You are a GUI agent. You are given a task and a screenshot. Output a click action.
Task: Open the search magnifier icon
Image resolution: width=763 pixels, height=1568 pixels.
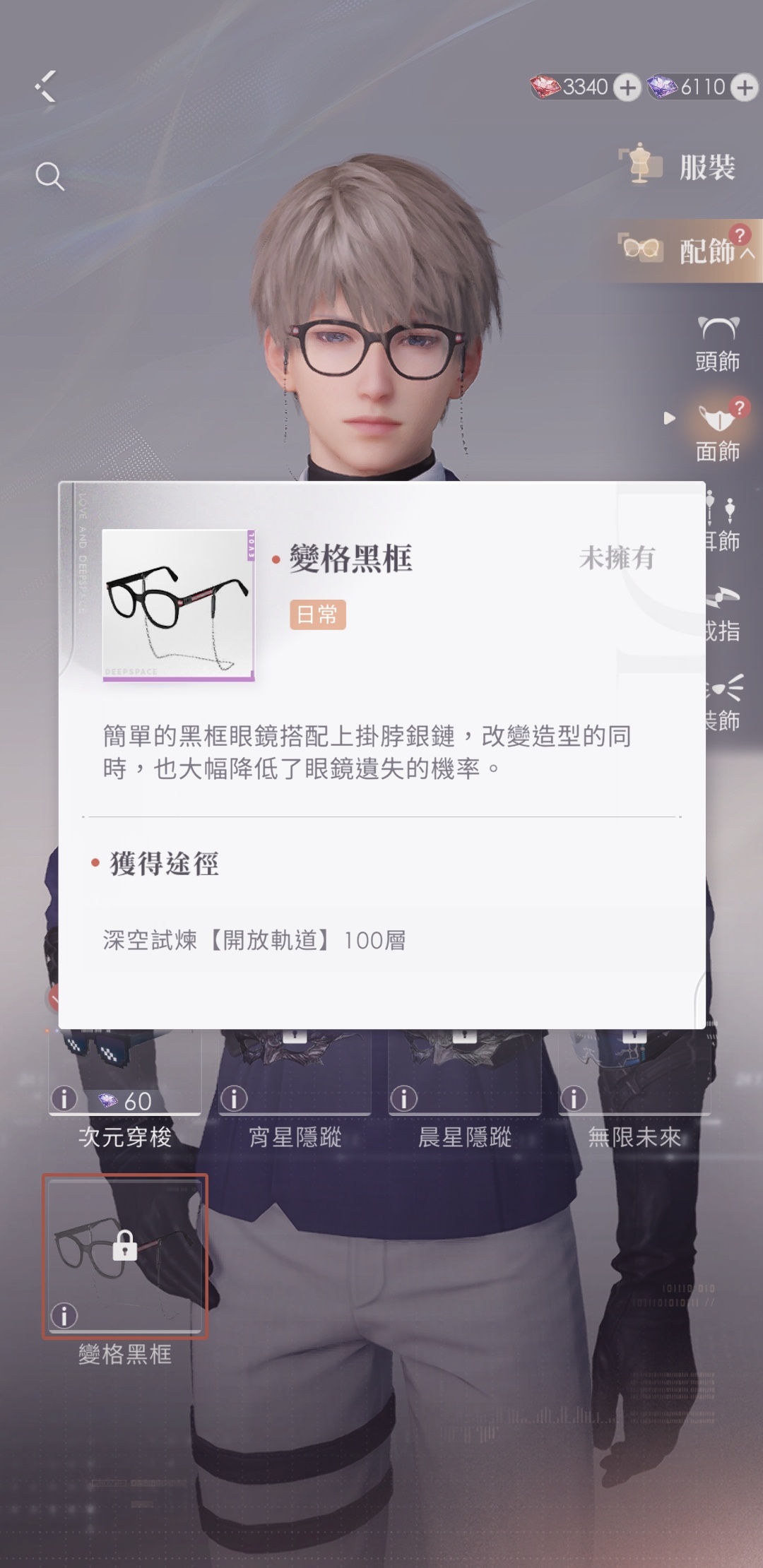pyautogui.click(x=49, y=177)
